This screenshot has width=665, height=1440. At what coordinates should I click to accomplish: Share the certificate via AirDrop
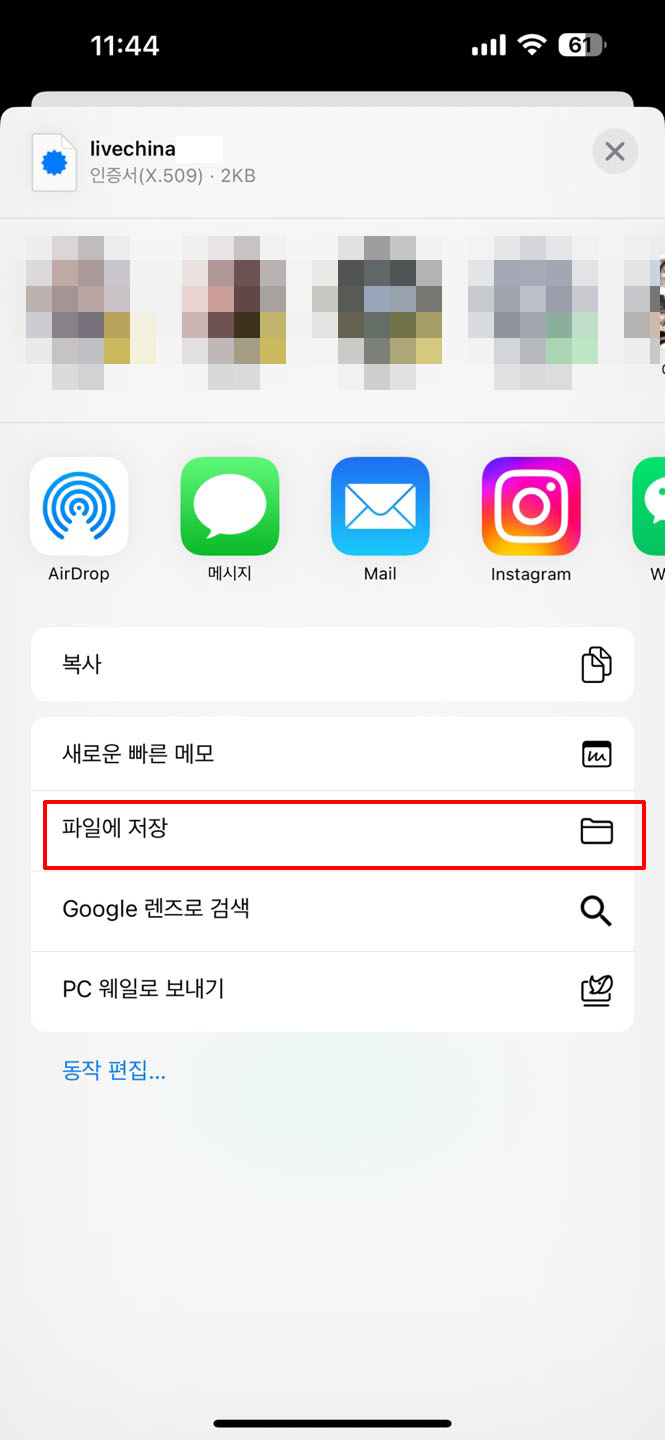tap(79, 507)
